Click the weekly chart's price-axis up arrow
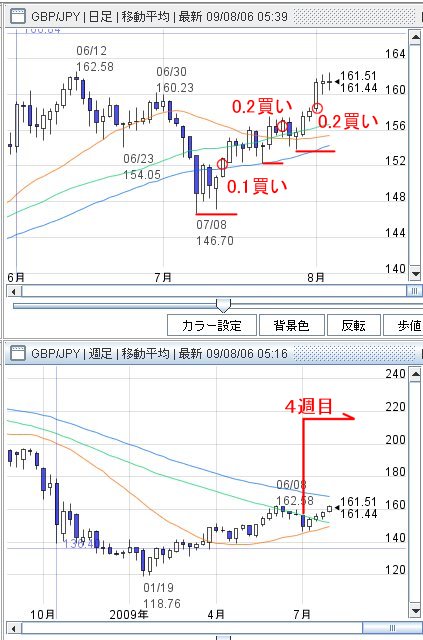The height and width of the screenshot is (640, 423). pyautogui.click(x=416, y=373)
